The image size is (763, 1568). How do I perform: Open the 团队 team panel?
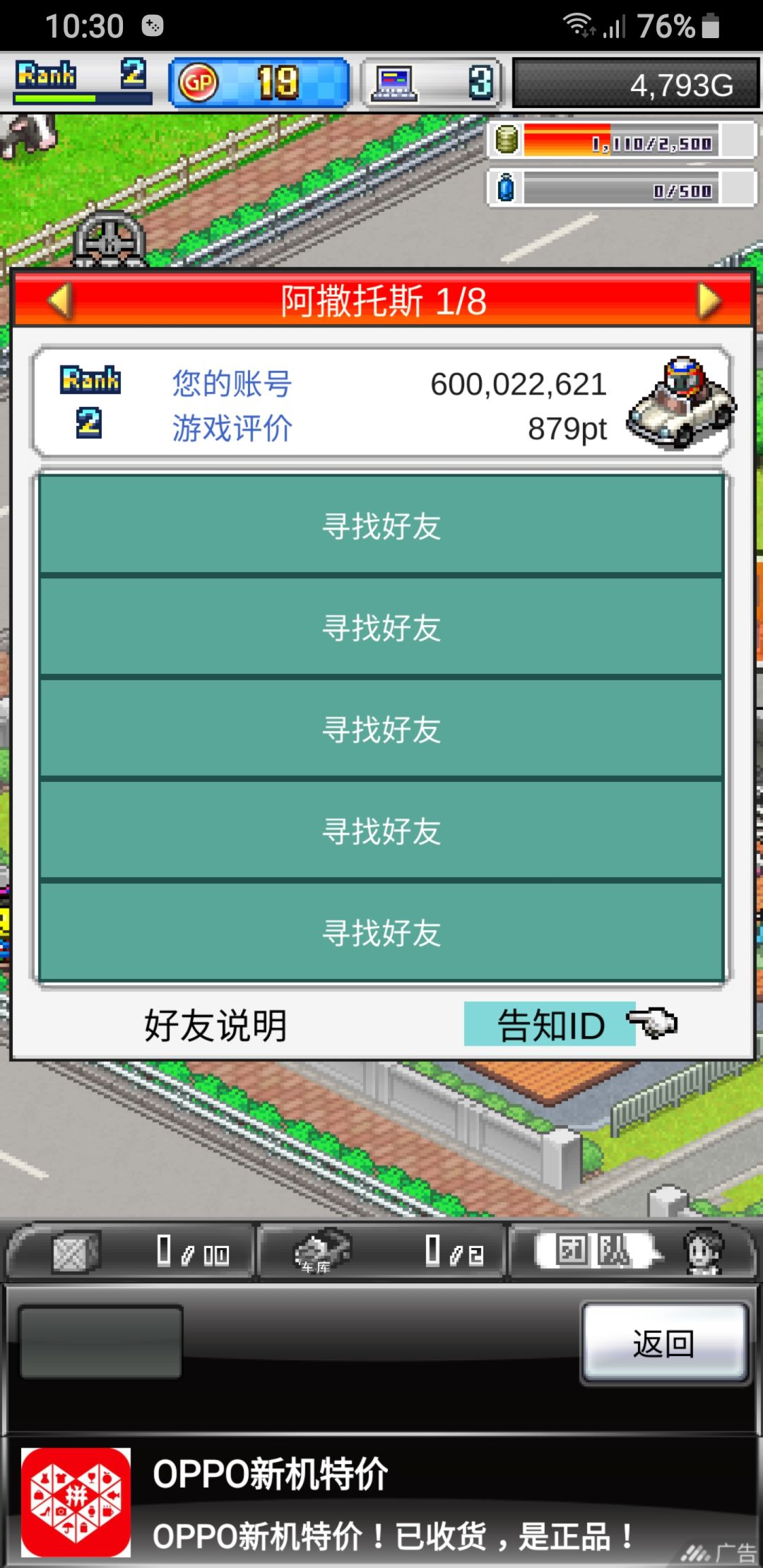click(x=631, y=1252)
